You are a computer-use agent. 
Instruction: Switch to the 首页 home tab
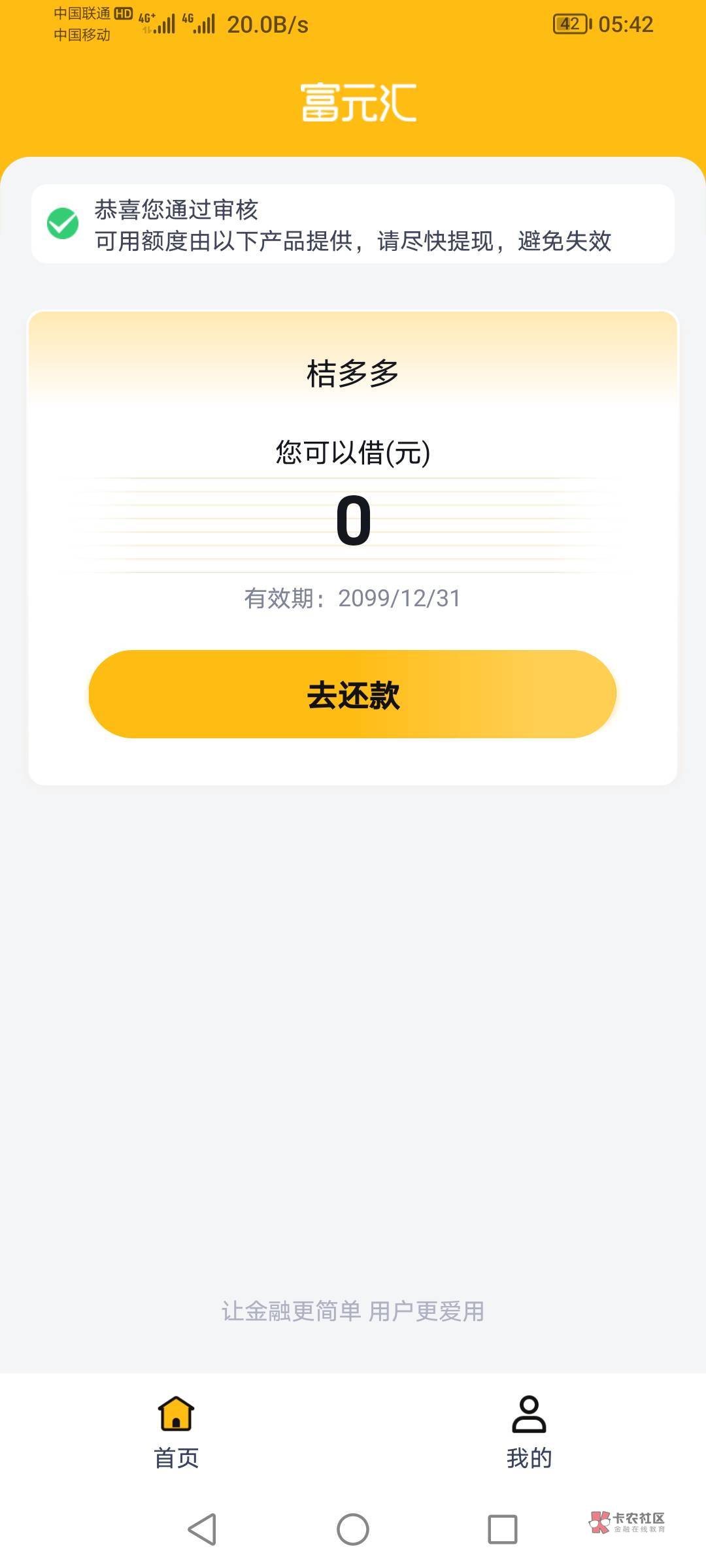click(176, 1432)
